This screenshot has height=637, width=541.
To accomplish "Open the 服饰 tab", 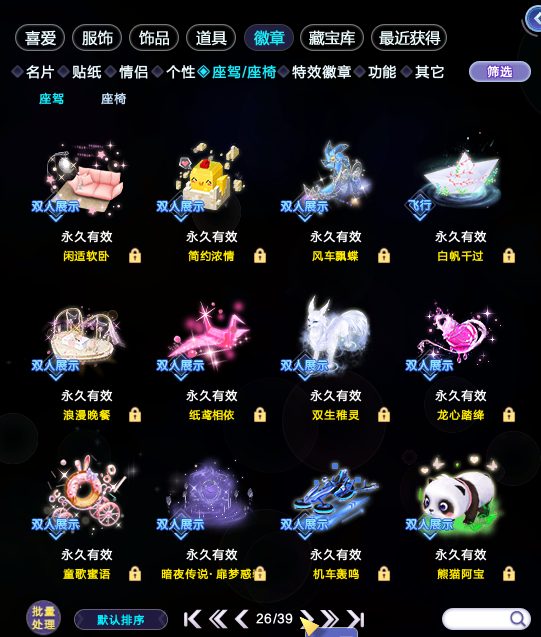I will coord(97,38).
